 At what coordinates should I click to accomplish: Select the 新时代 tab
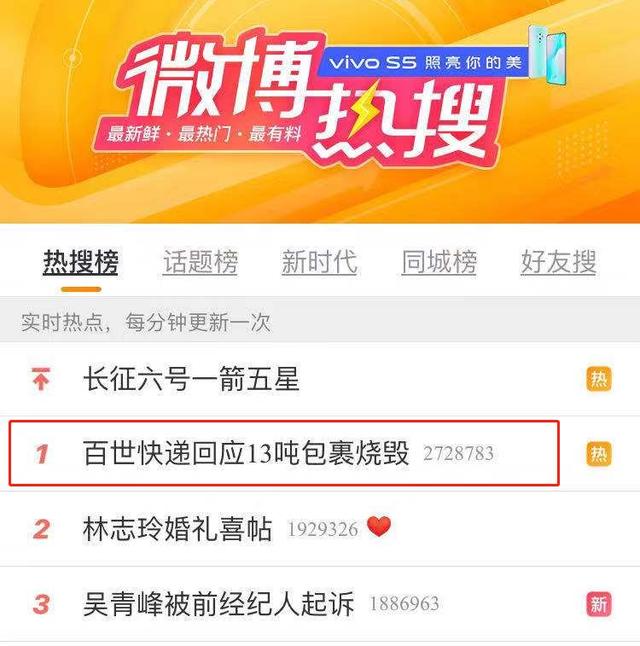click(x=319, y=263)
